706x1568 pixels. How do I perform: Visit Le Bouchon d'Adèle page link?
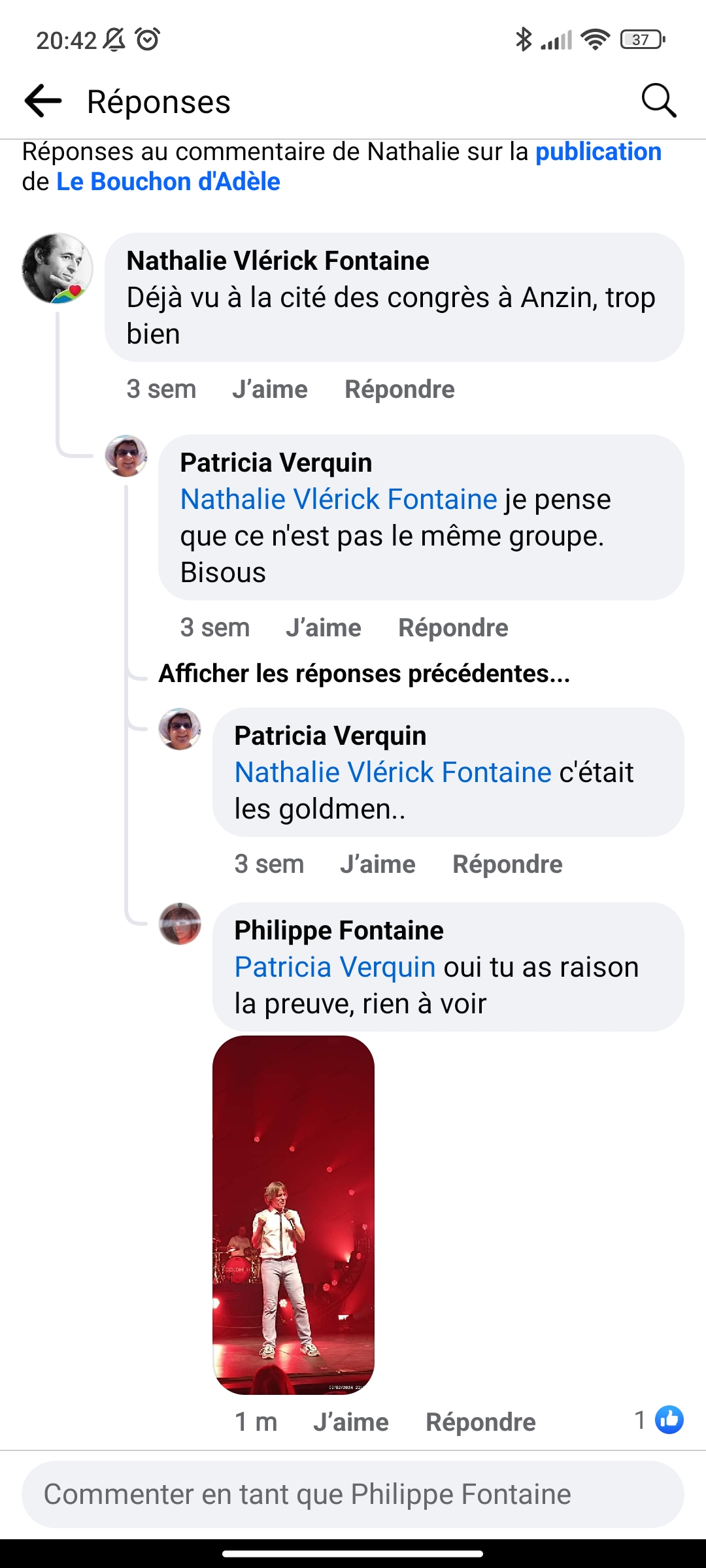[168, 182]
